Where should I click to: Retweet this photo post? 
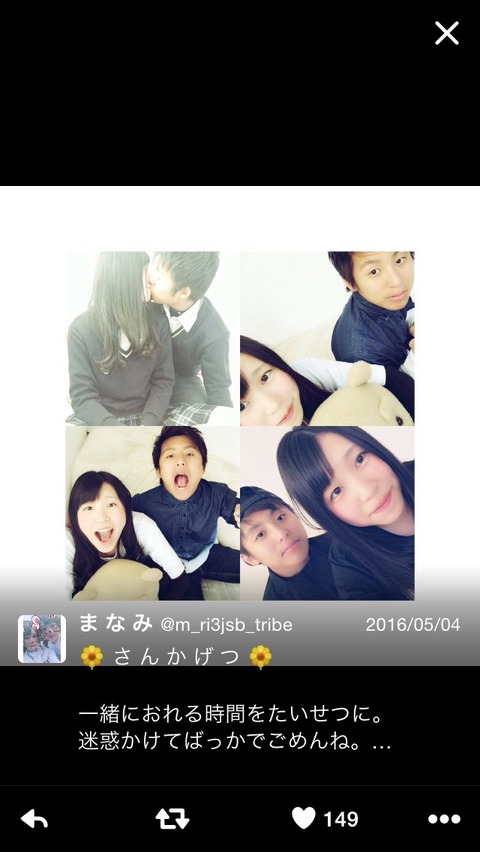(172, 819)
